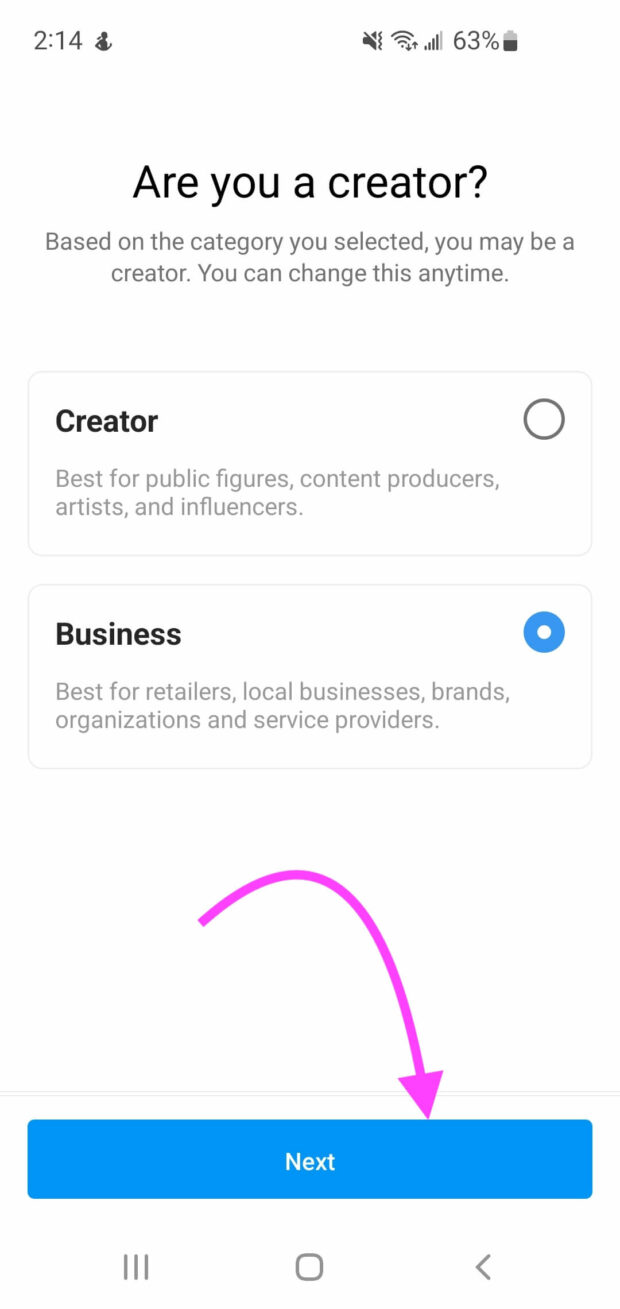Go back using the system back arrow
This screenshot has height=1309, width=620.
(x=483, y=1267)
